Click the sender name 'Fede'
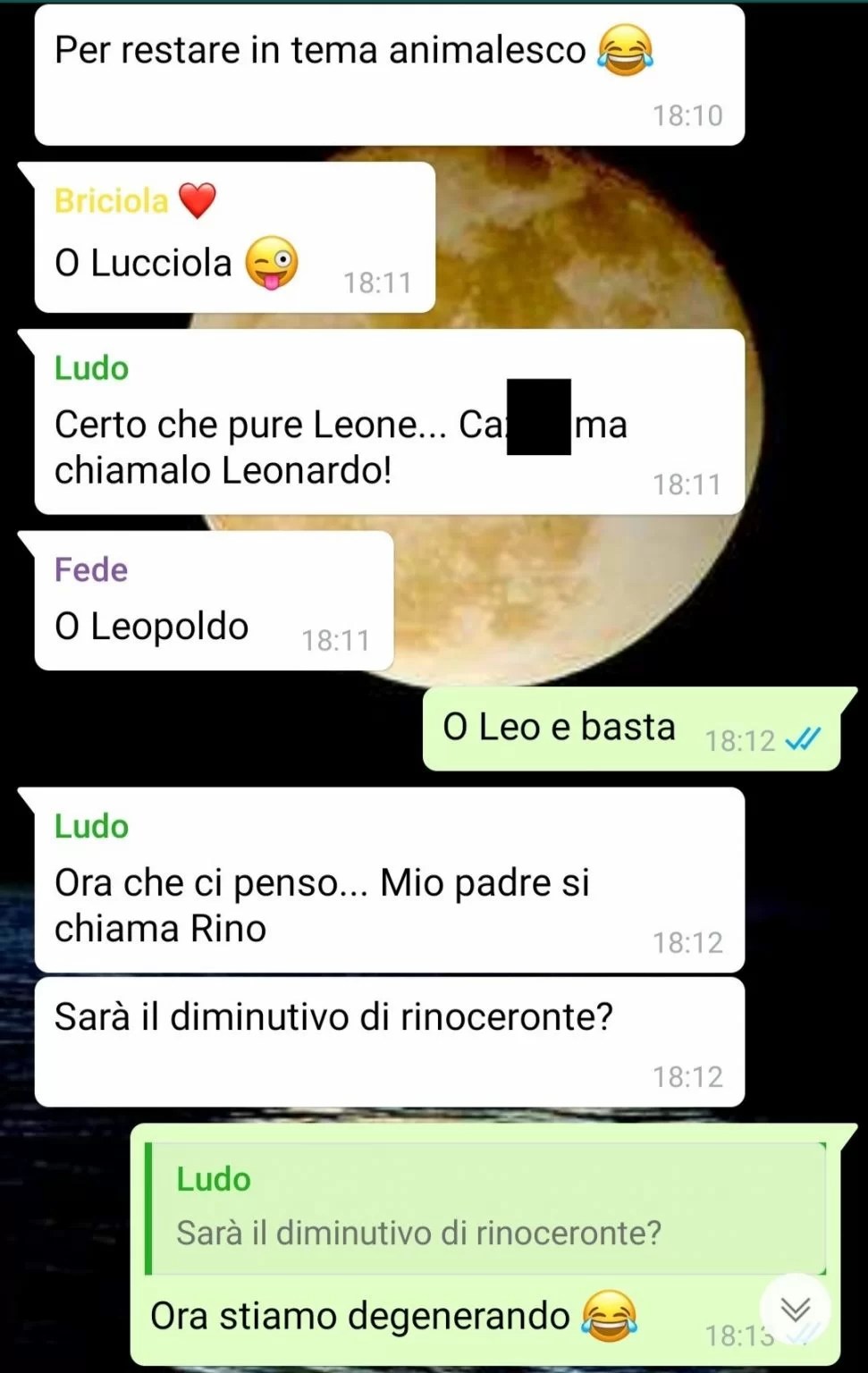Image resolution: width=868 pixels, height=1373 pixels. tap(90, 569)
